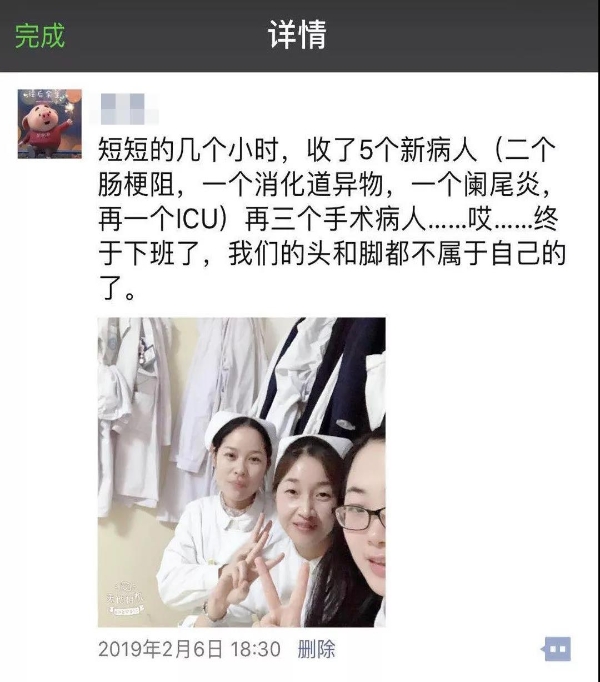This screenshot has width=600, height=682.
Task: Tap 删除 to delete this post
Action: pyautogui.click(x=317, y=649)
